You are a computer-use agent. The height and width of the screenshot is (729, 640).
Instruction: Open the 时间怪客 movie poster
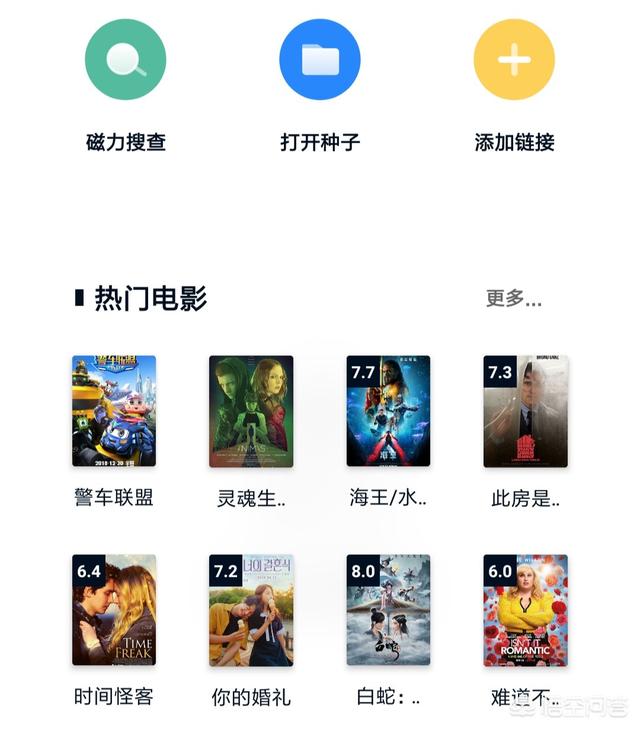[114, 610]
